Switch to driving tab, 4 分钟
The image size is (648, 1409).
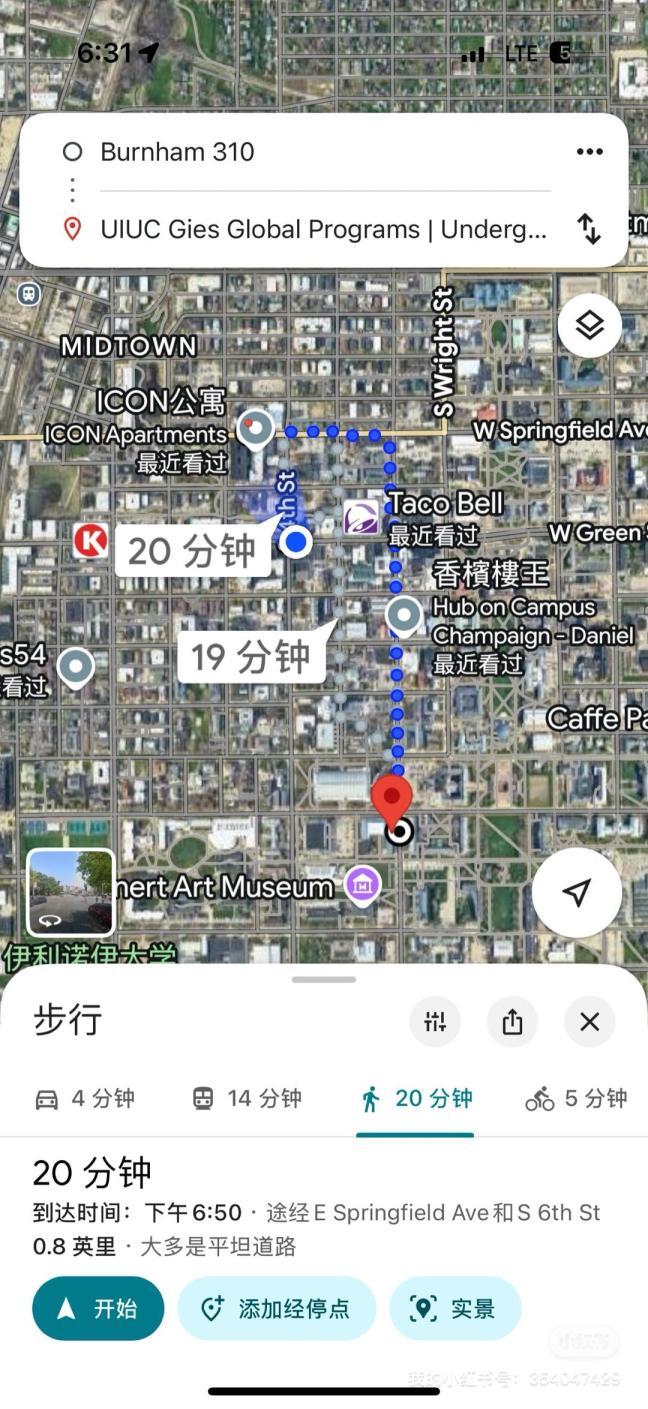point(85,1099)
